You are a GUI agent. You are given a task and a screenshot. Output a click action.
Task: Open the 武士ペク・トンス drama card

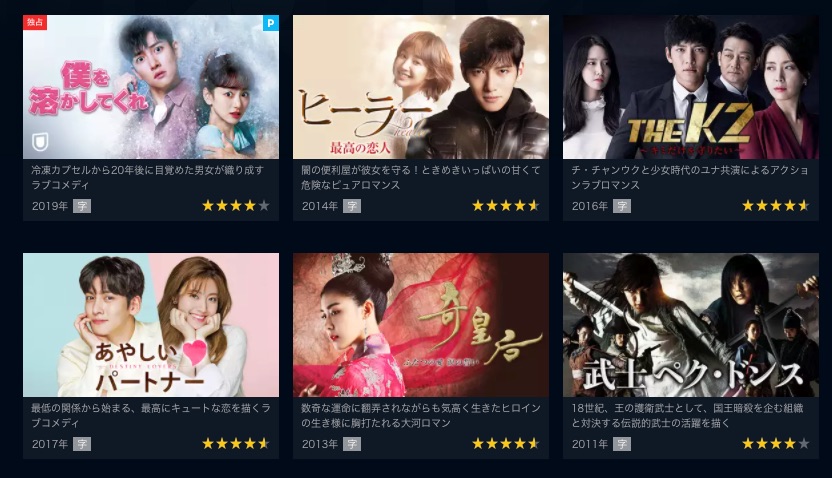click(691, 326)
